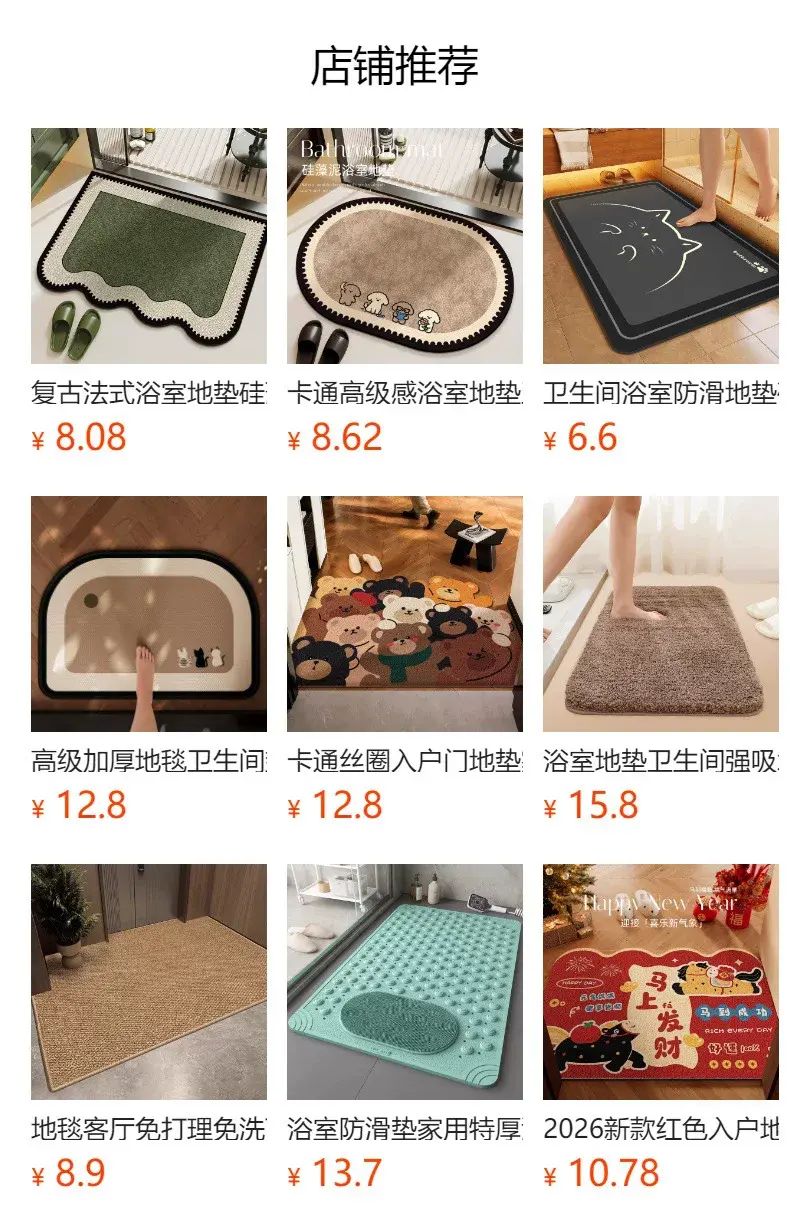This screenshot has width=790, height=1232.
Task: View the 浴室地垫卫生间强吸 mat at ¥15.8
Action: click(x=661, y=659)
